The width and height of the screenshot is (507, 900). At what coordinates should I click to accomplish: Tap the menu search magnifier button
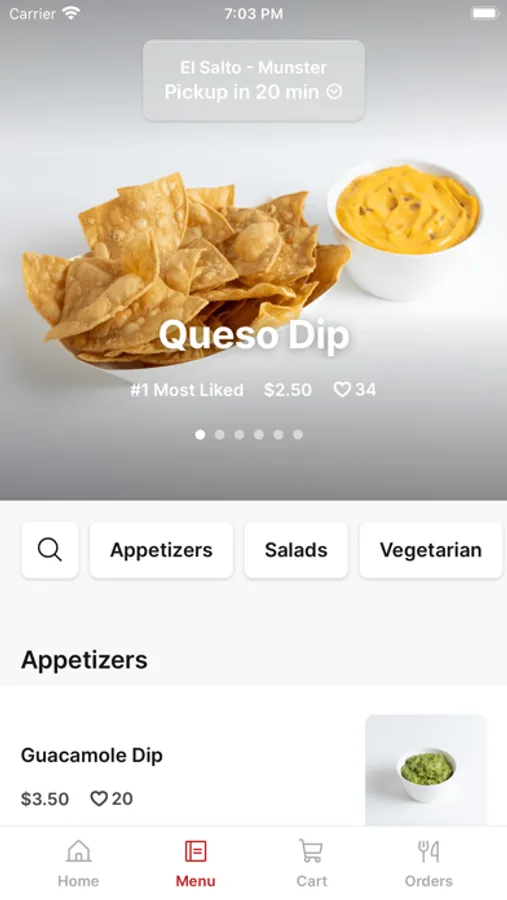click(x=50, y=550)
